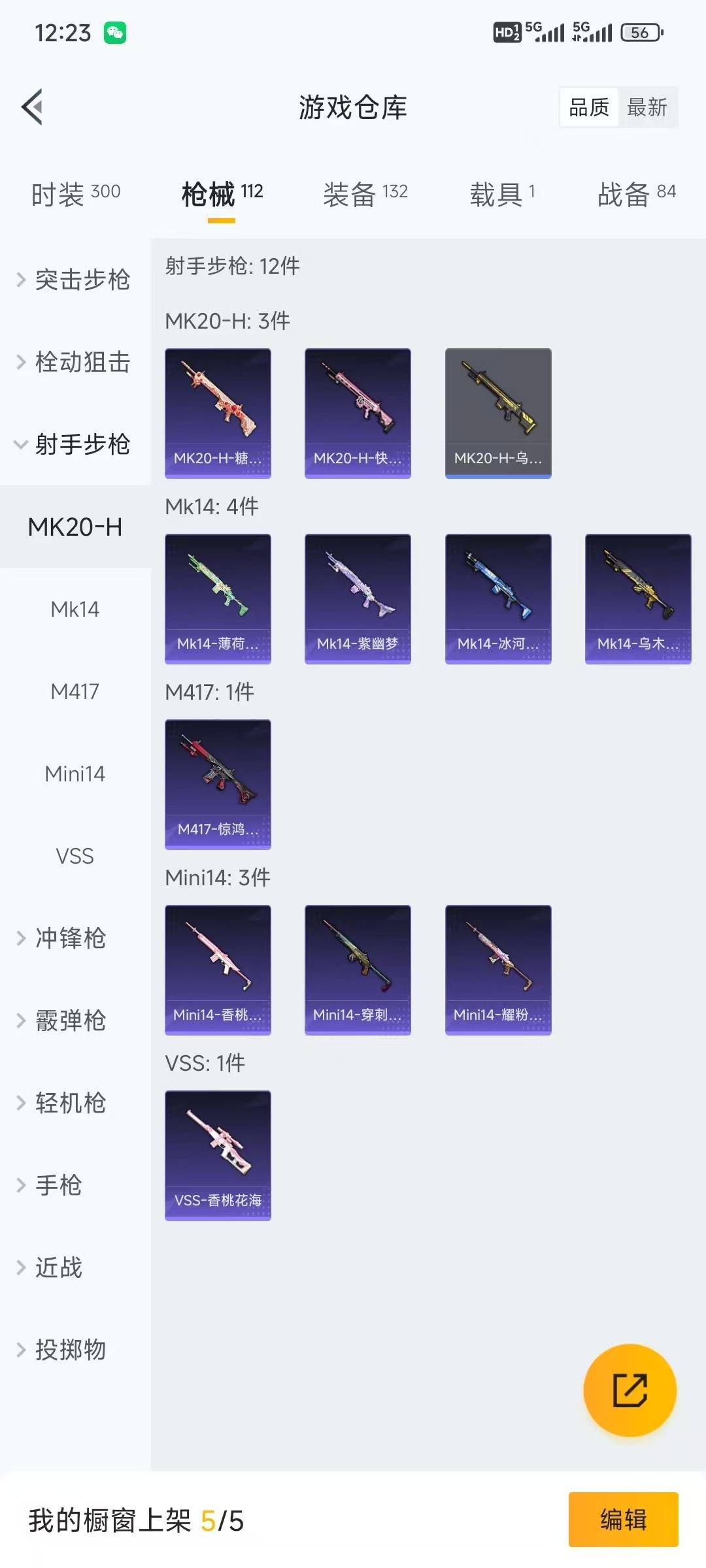Image resolution: width=706 pixels, height=1568 pixels.
Task: Tap the 编辑 button
Action: (x=623, y=1519)
